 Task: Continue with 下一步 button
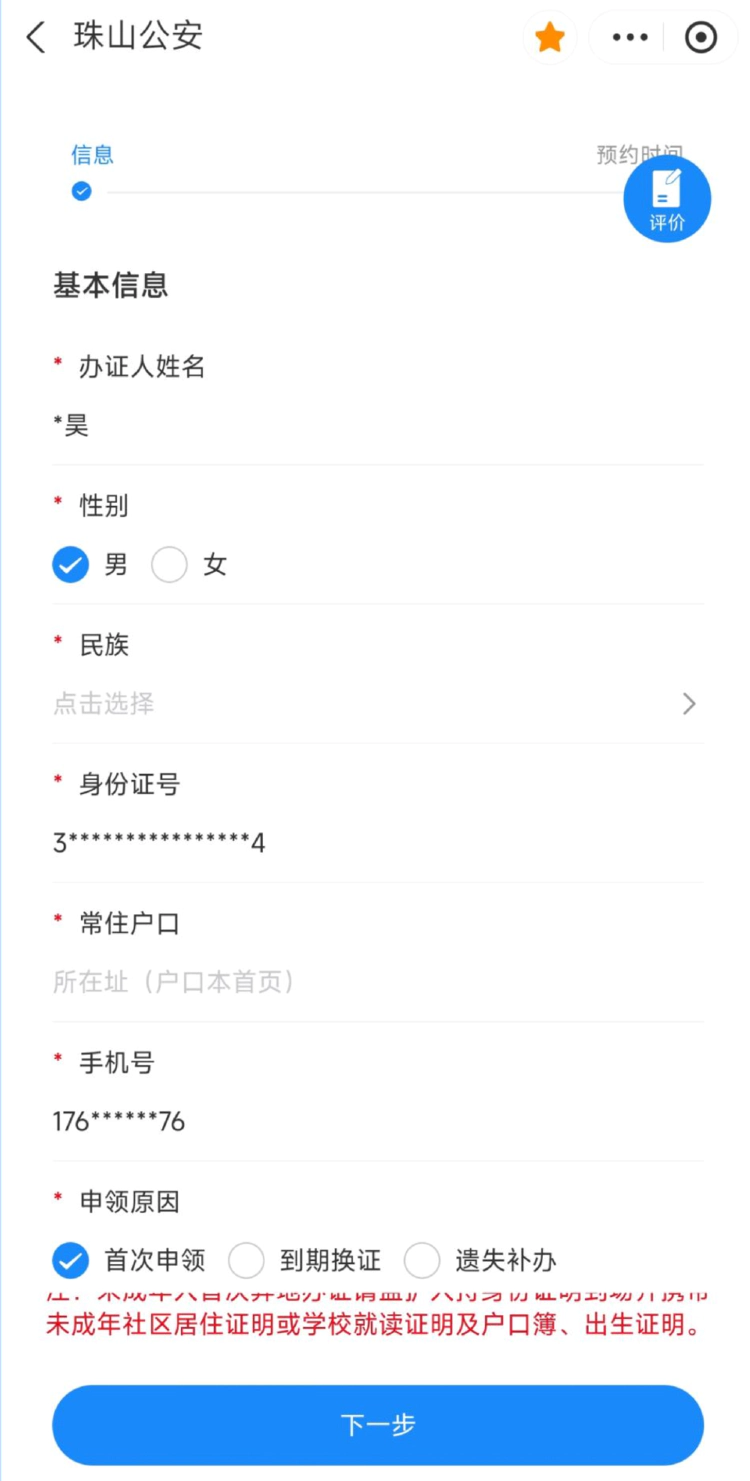[377, 1425]
